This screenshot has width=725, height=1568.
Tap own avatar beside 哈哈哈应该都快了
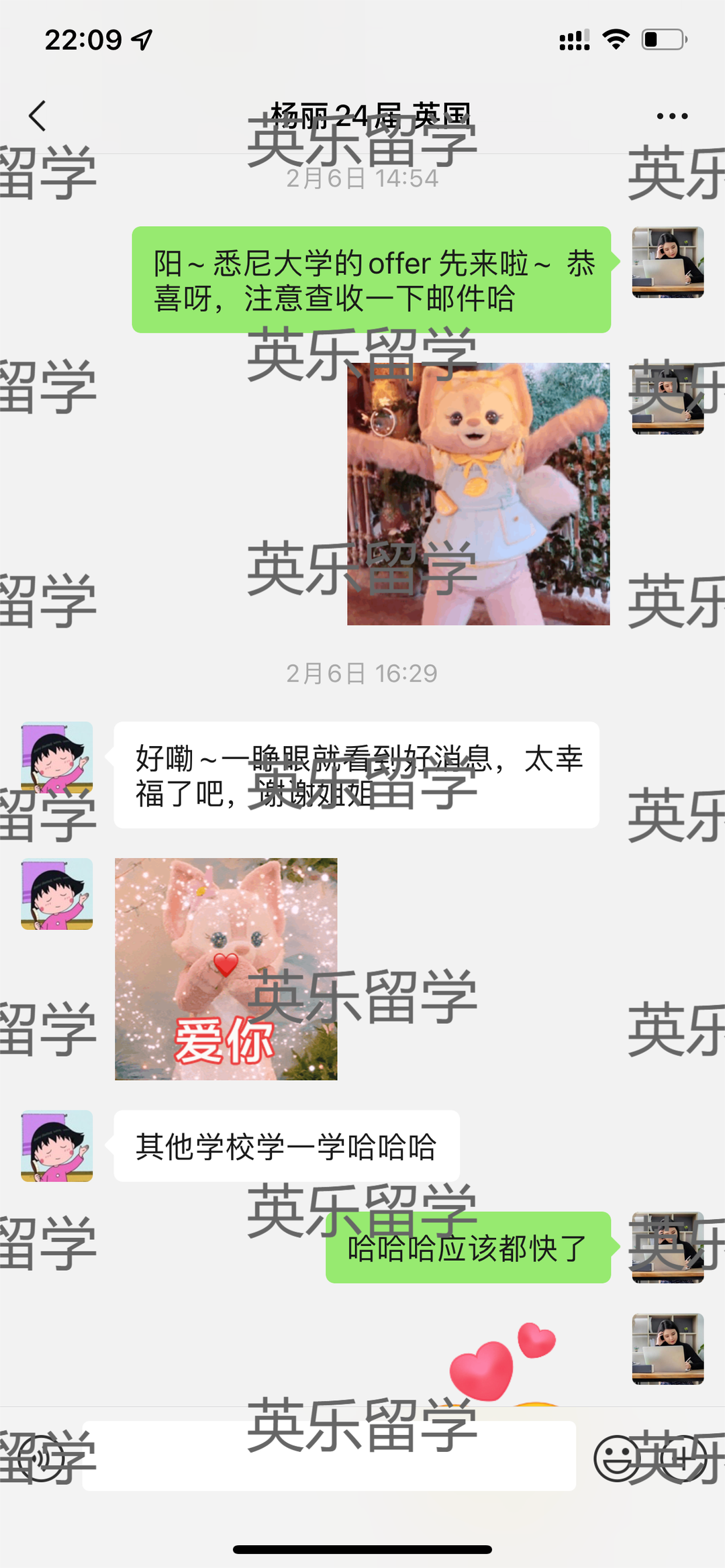point(667,1247)
